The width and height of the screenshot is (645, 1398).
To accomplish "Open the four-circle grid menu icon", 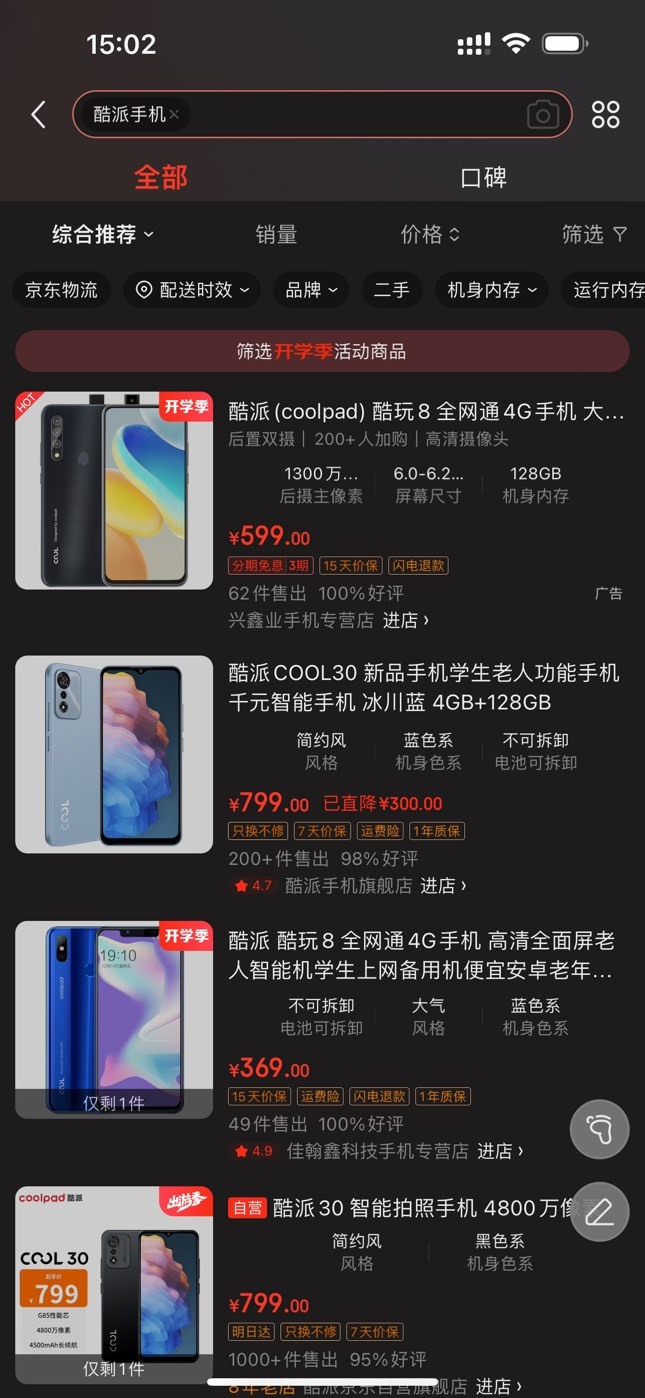I will coord(605,114).
